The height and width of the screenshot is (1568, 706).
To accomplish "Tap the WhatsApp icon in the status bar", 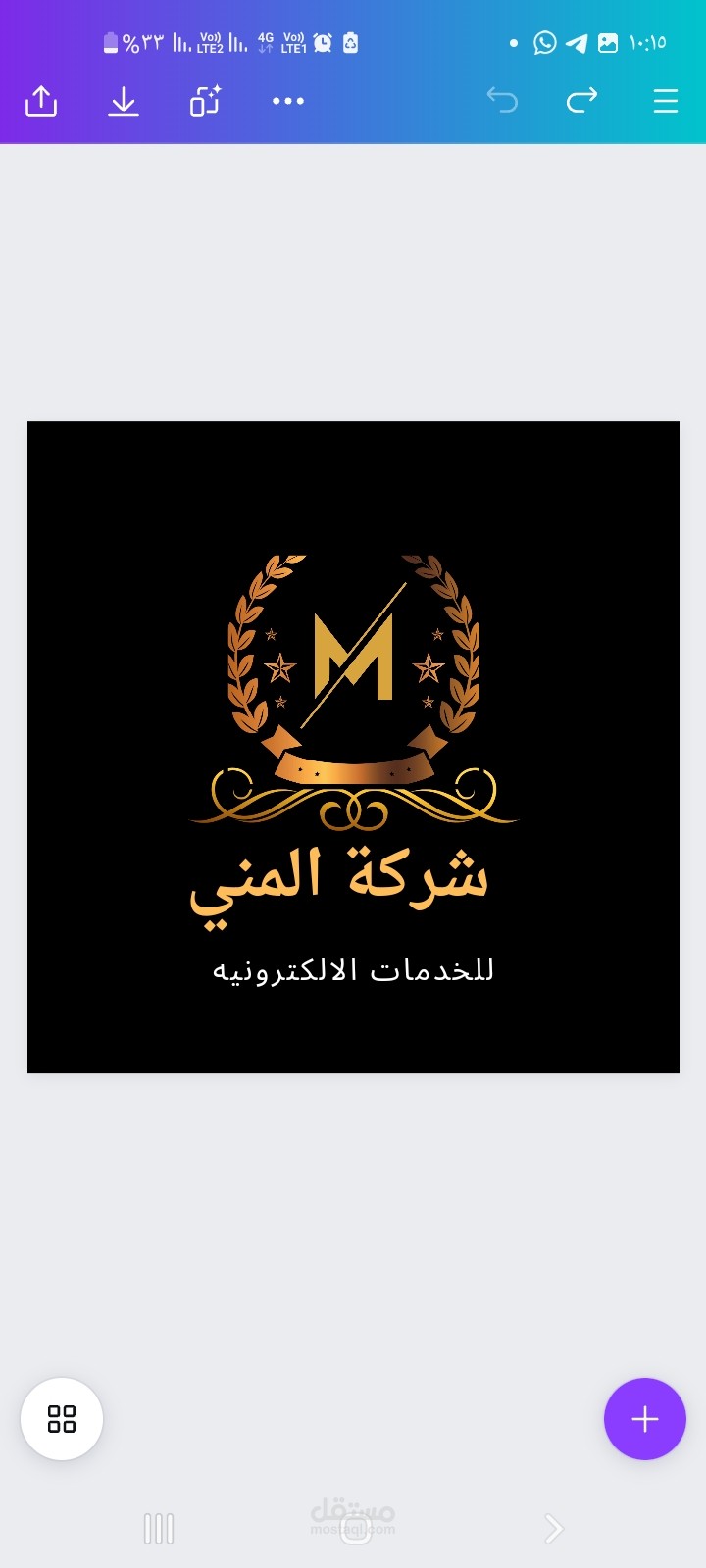I will click(x=545, y=43).
